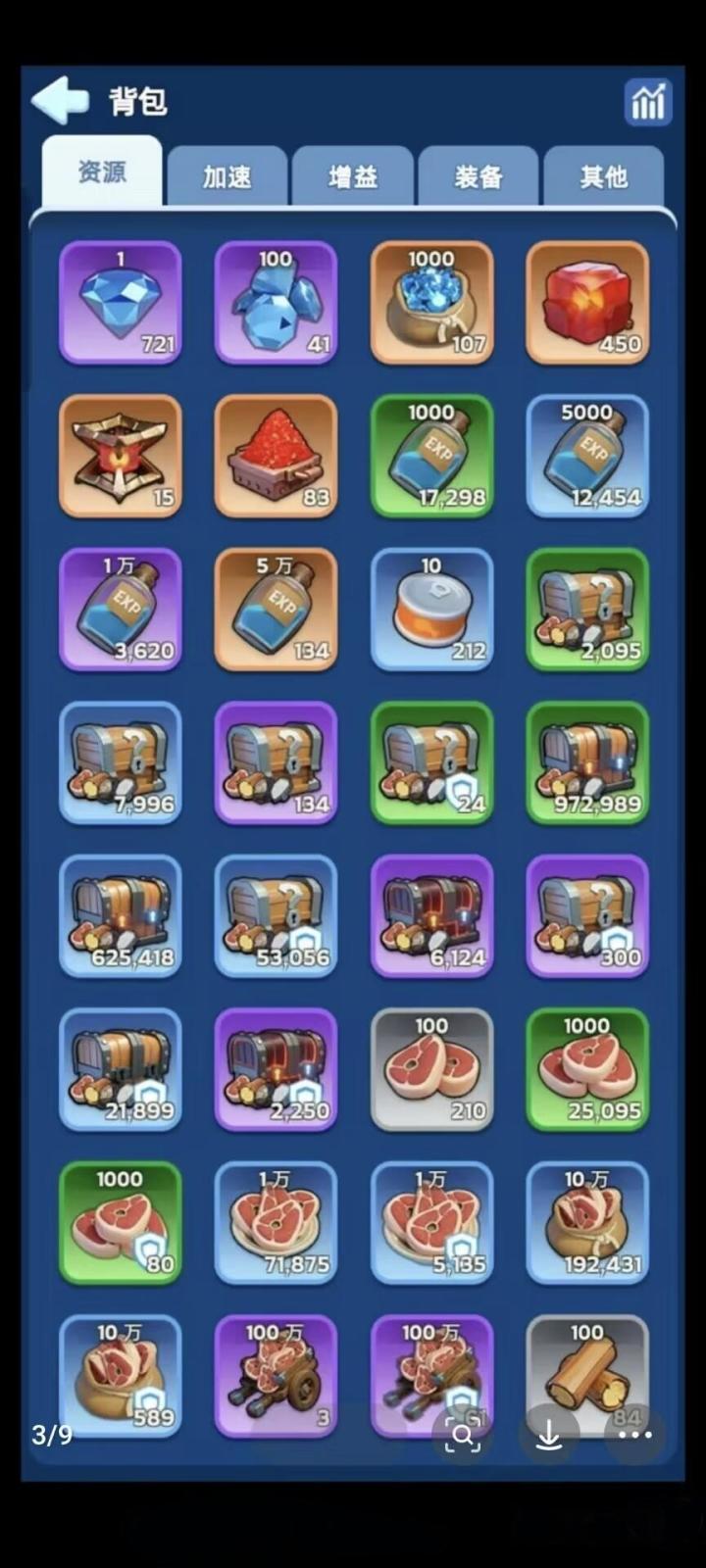Tap the magnifier search icon at the bottom

[461, 1434]
